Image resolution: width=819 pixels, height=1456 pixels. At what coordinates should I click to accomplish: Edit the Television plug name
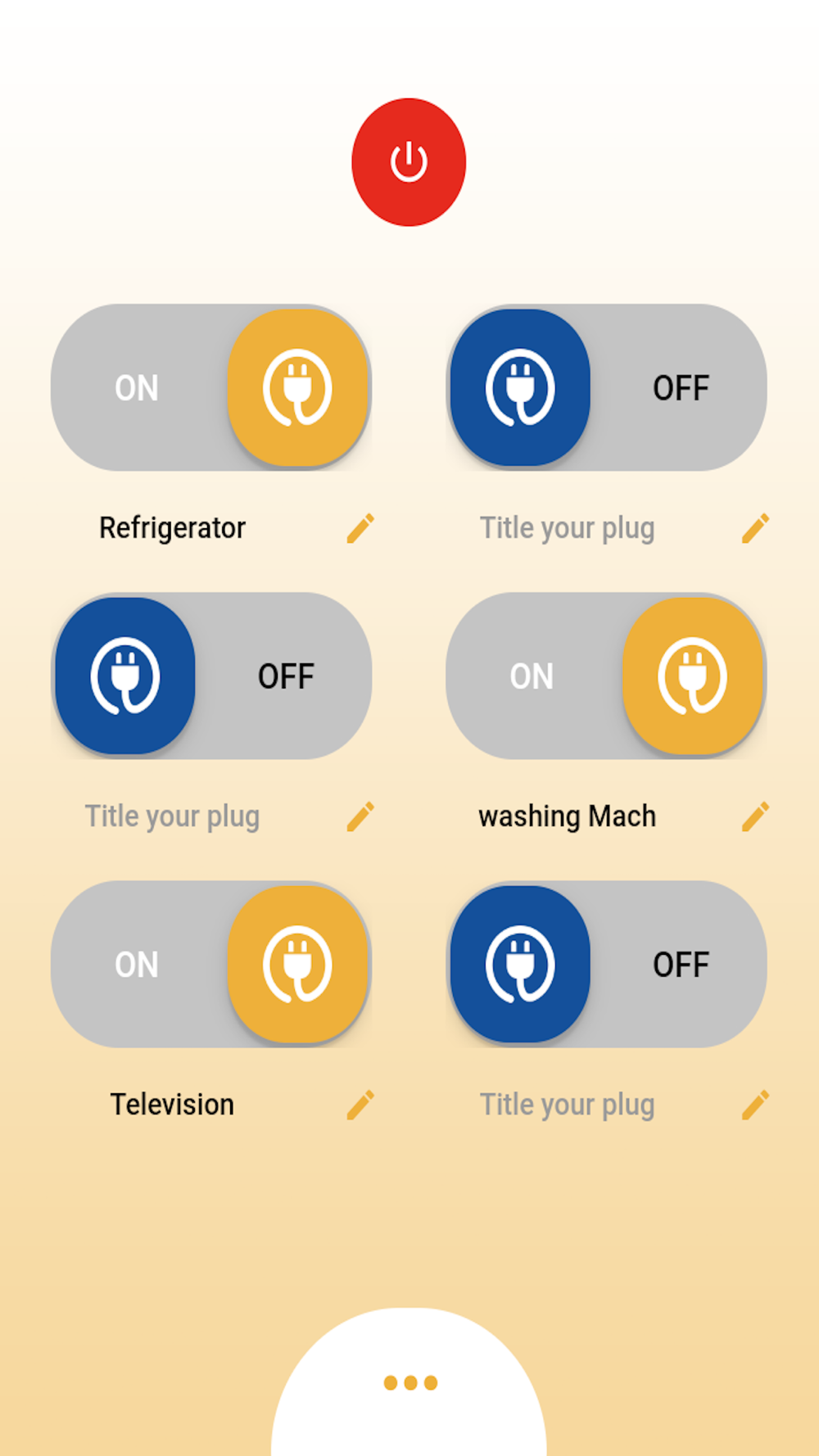point(360,1105)
